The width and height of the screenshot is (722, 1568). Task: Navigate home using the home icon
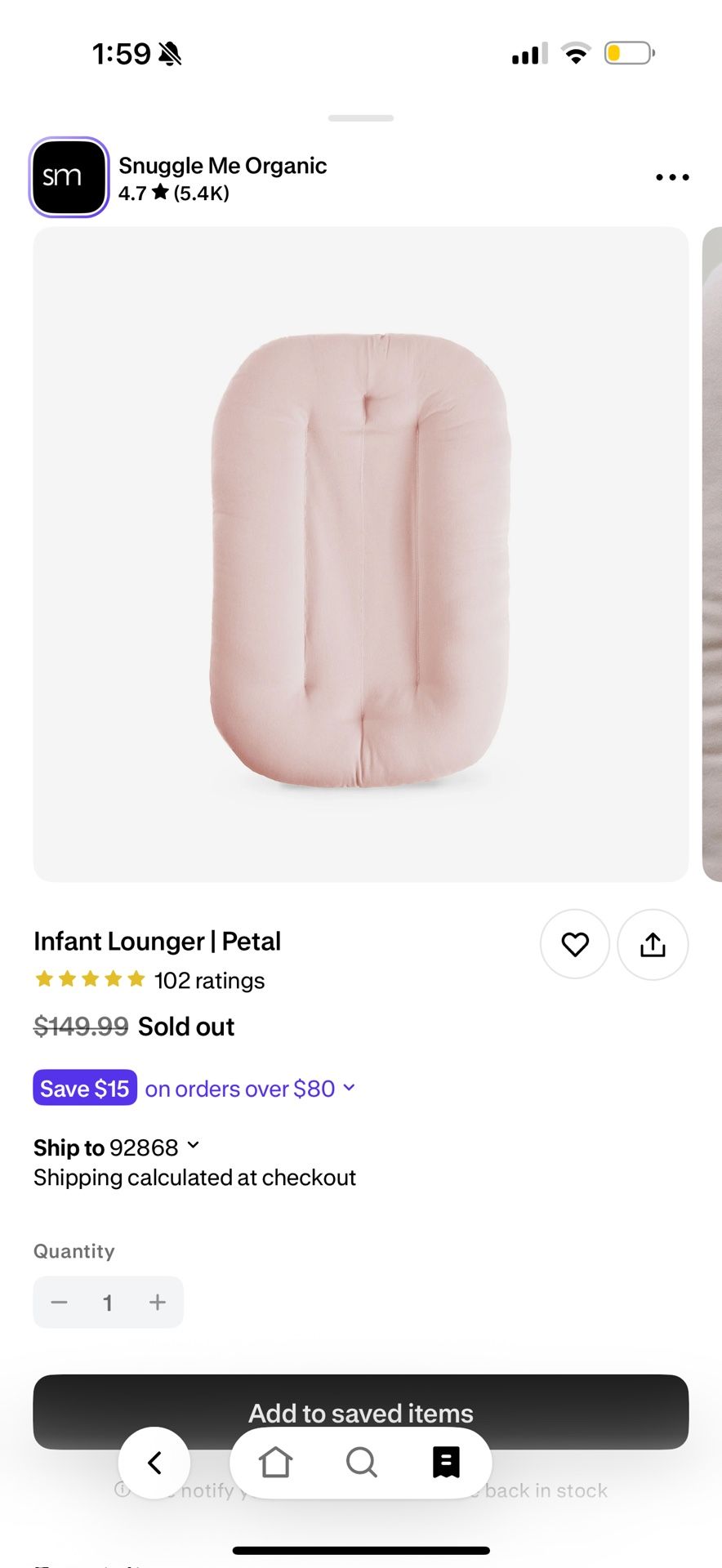276,1463
